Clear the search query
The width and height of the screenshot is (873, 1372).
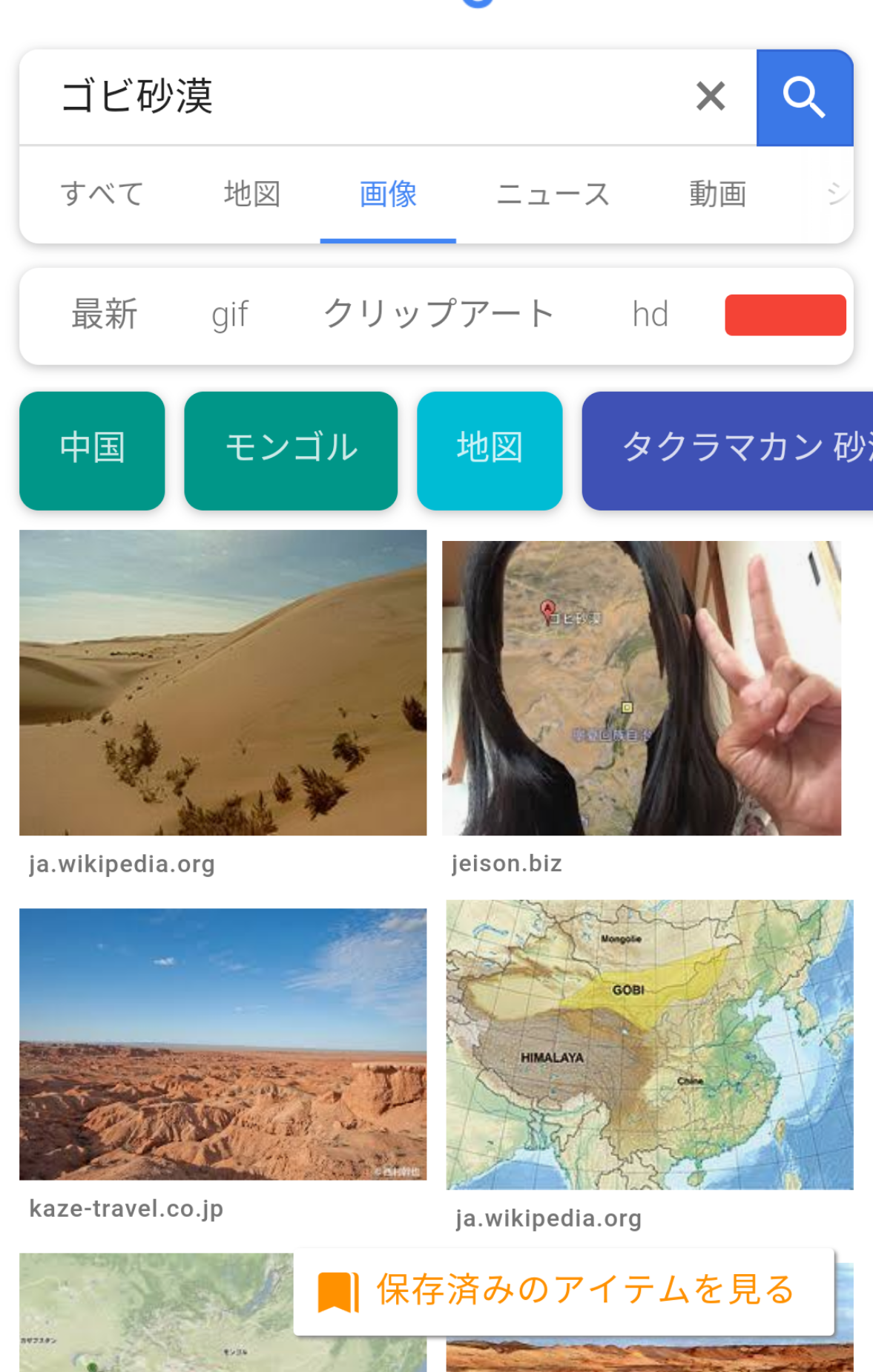click(x=710, y=96)
